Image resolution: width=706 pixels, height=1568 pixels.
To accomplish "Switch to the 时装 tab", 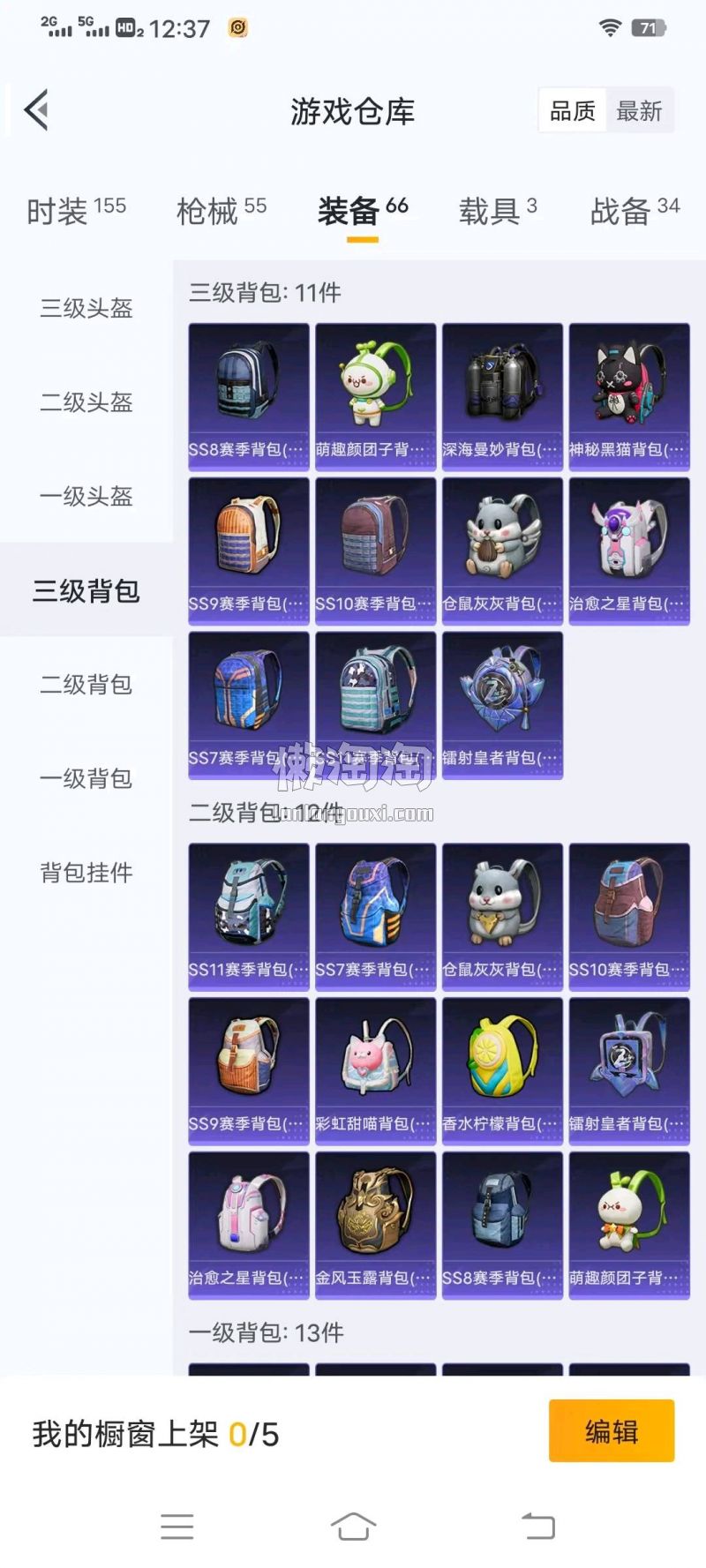I will (76, 211).
